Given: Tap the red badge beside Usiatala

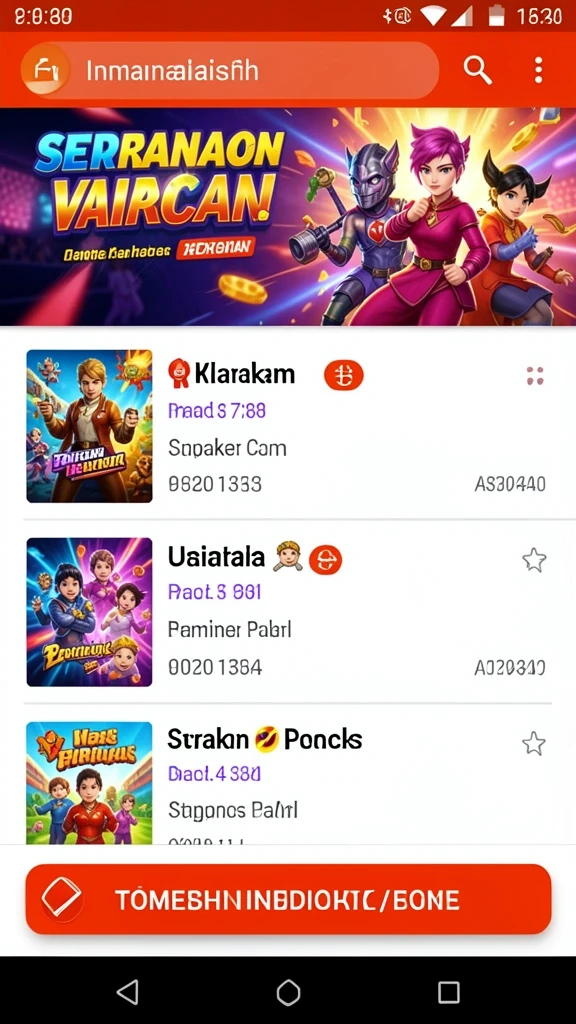Looking at the screenshot, I should pos(325,560).
